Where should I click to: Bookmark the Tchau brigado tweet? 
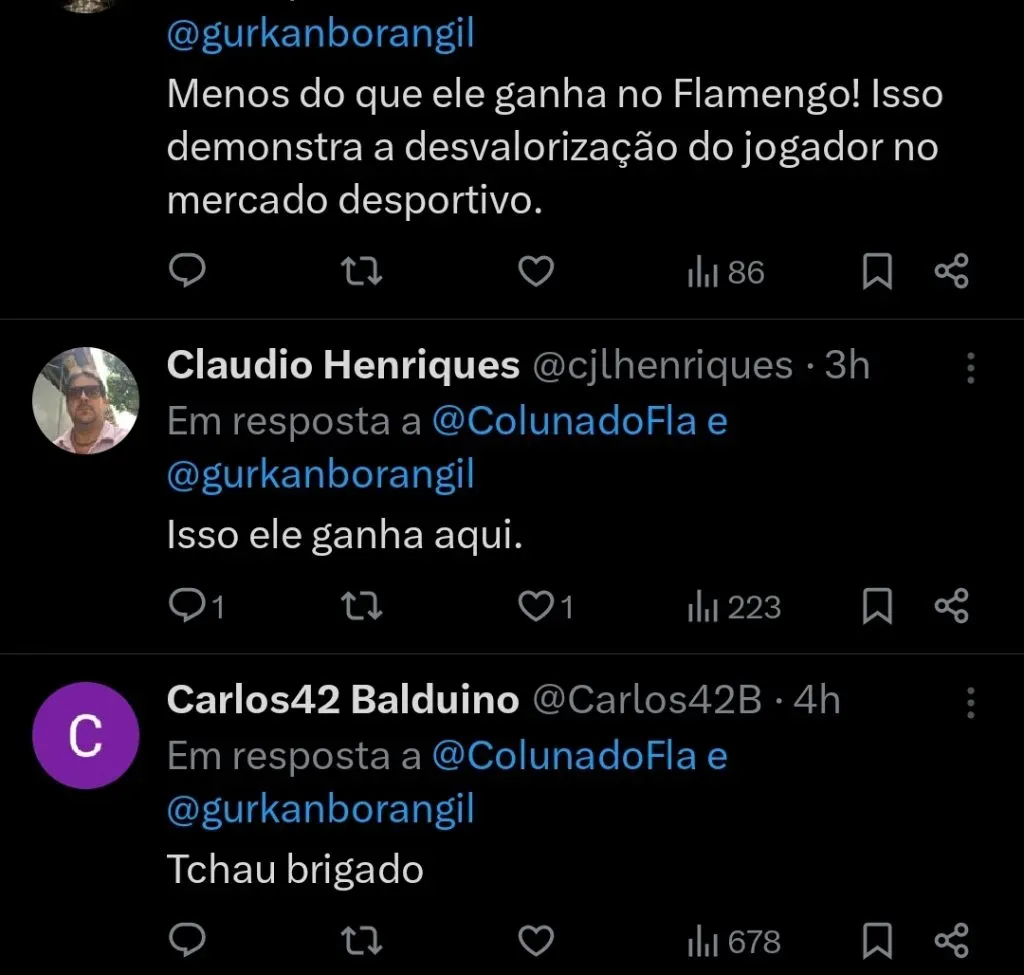(877, 941)
